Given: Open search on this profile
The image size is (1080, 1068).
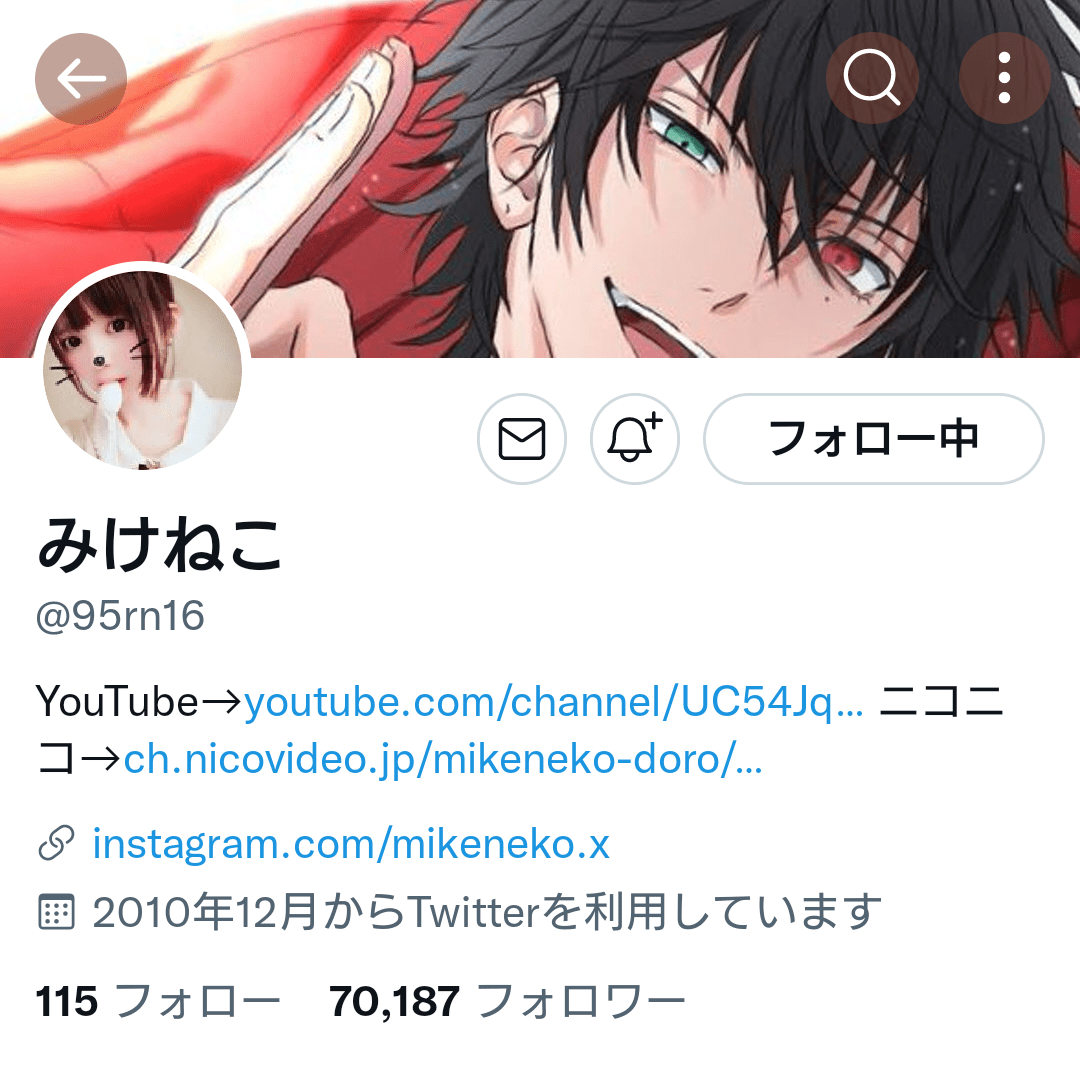Looking at the screenshot, I should [x=872, y=78].
